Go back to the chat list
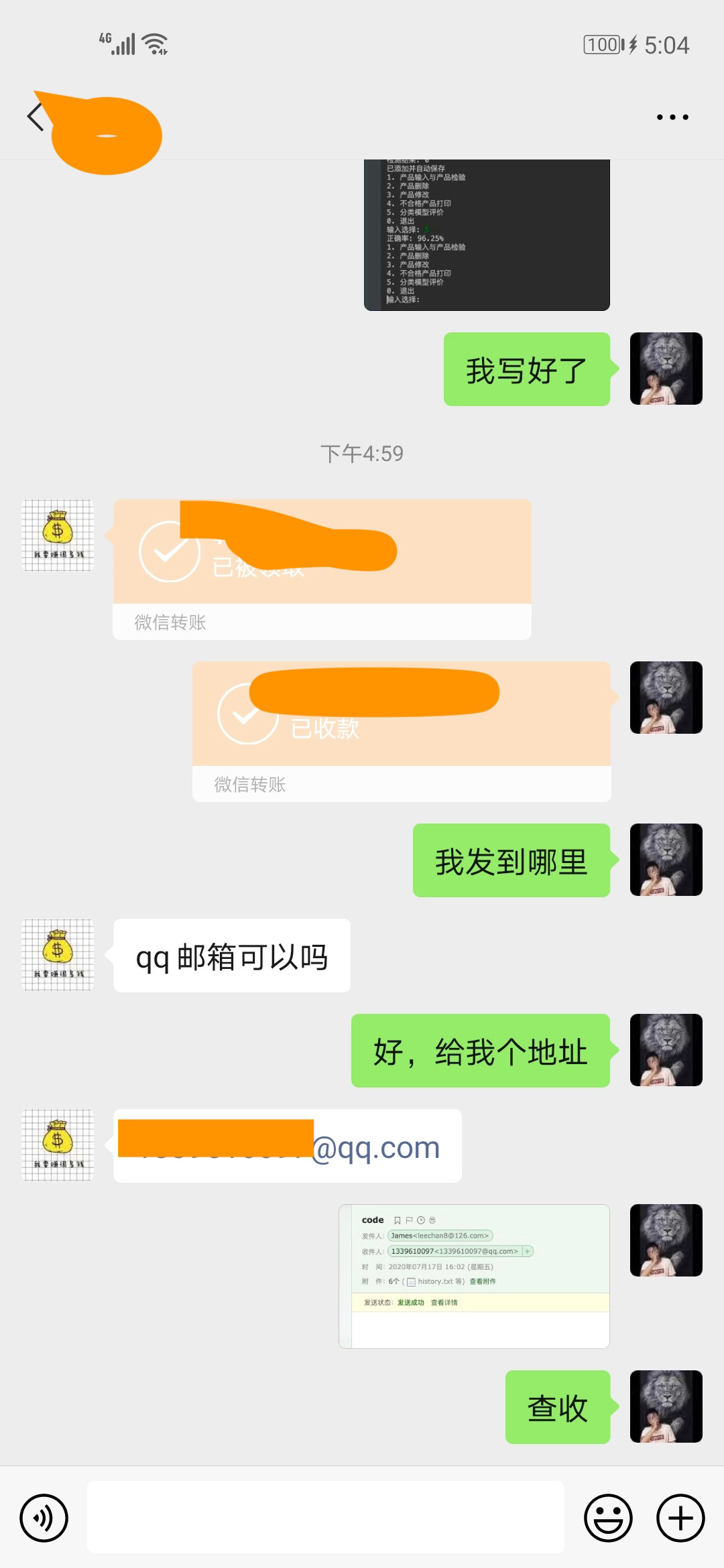The height and width of the screenshot is (1568, 724). [35, 117]
